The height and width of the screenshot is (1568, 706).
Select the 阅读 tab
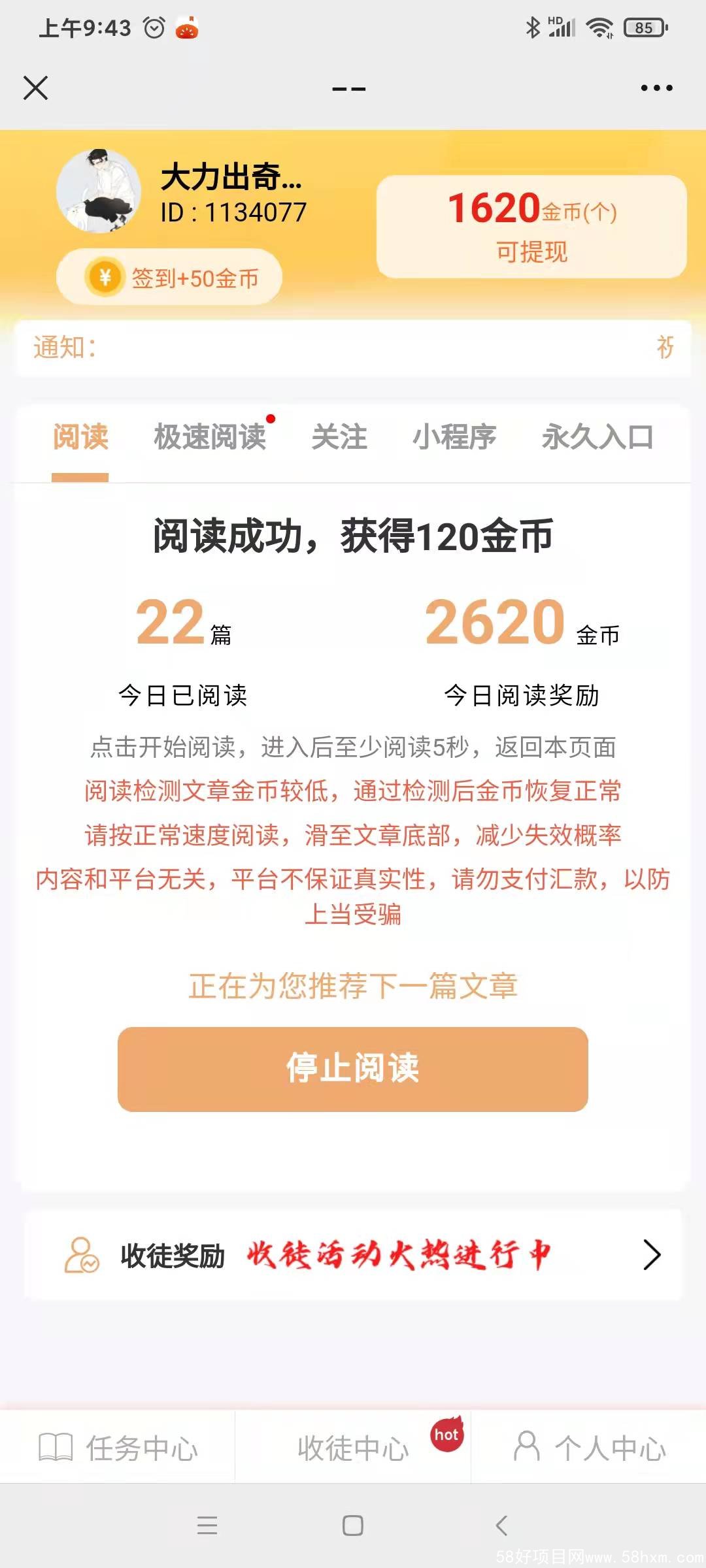tap(80, 436)
